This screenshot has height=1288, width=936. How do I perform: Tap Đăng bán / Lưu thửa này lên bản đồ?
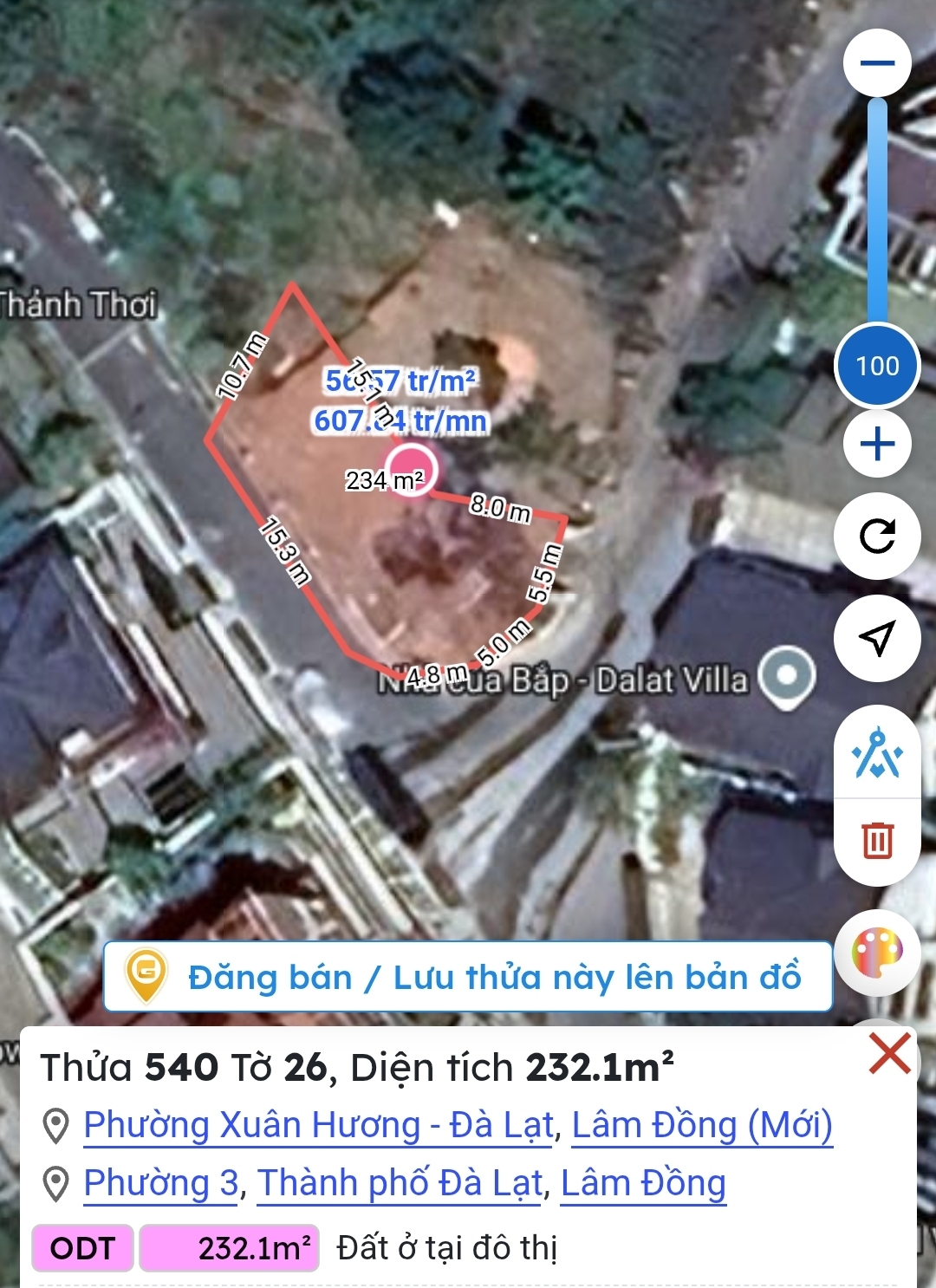[468, 977]
